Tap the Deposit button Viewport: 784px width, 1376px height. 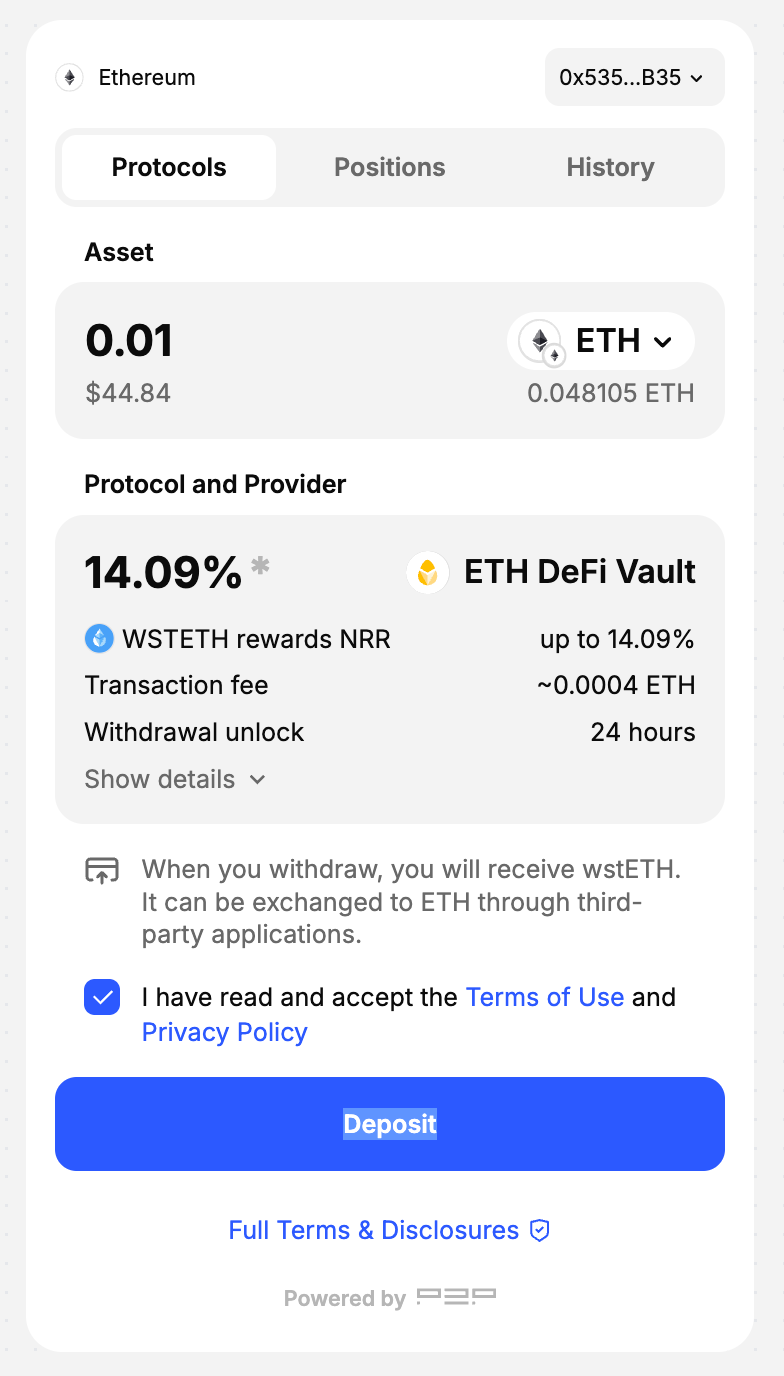click(x=390, y=1124)
